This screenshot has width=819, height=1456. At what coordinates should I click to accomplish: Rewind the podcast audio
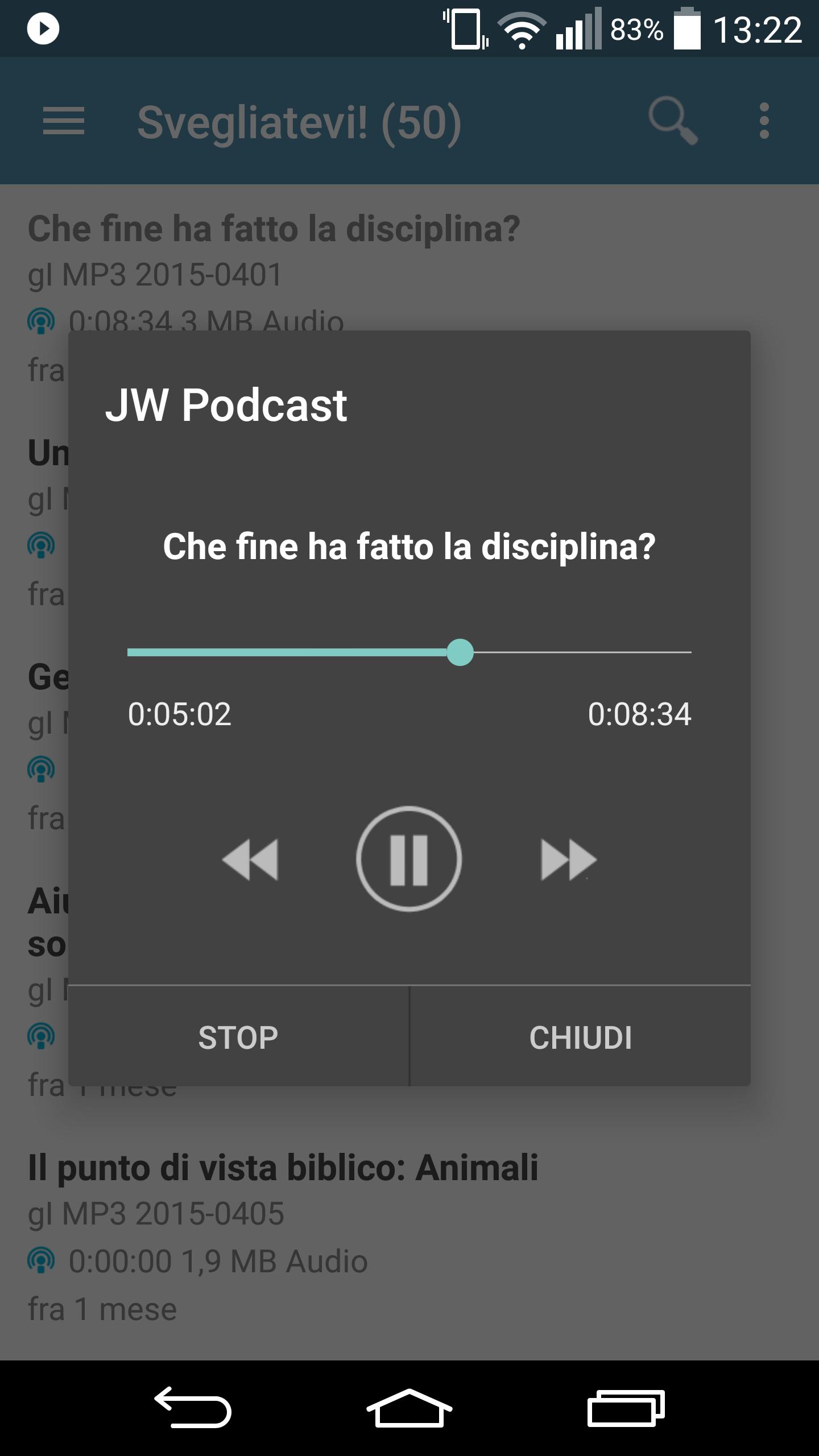click(251, 861)
